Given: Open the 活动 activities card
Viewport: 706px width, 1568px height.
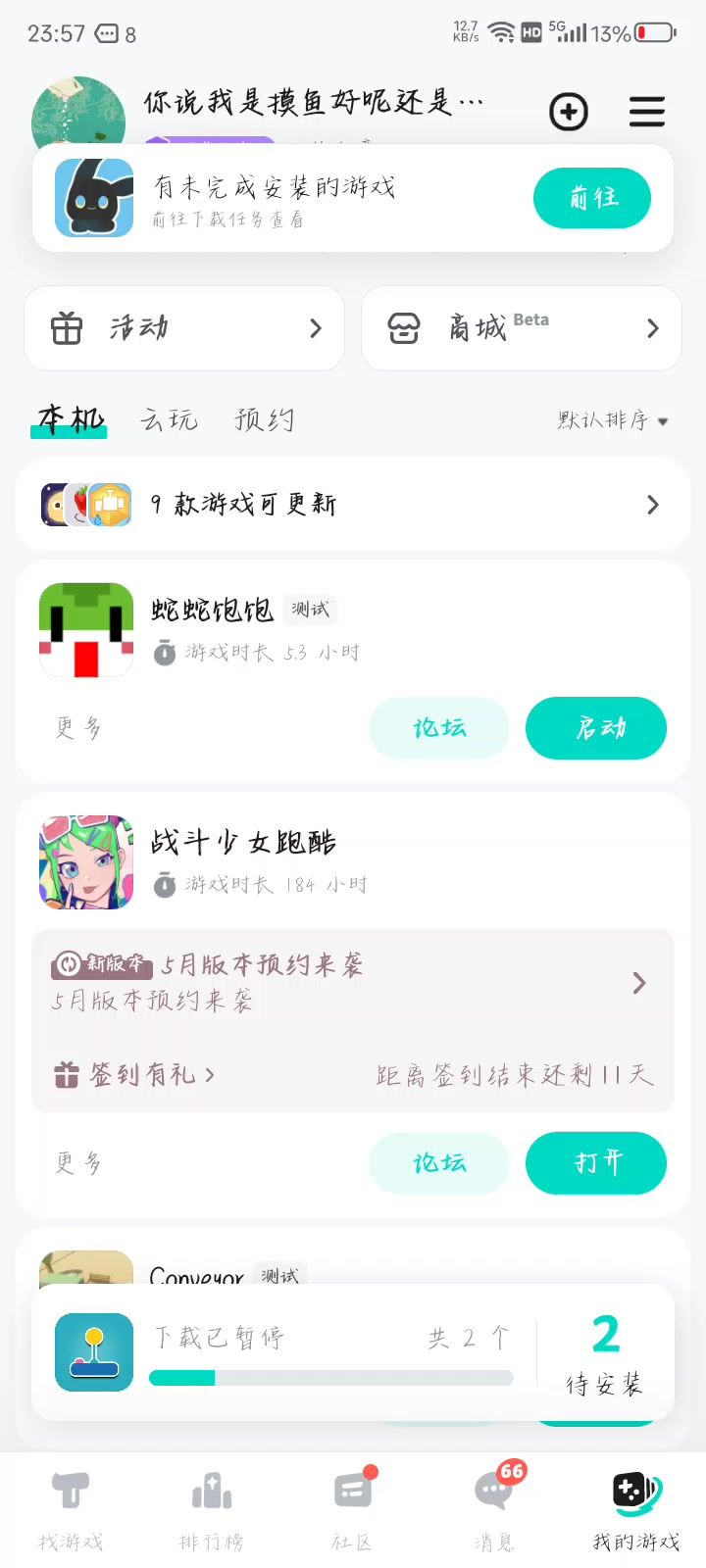Looking at the screenshot, I should tap(184, 328).
